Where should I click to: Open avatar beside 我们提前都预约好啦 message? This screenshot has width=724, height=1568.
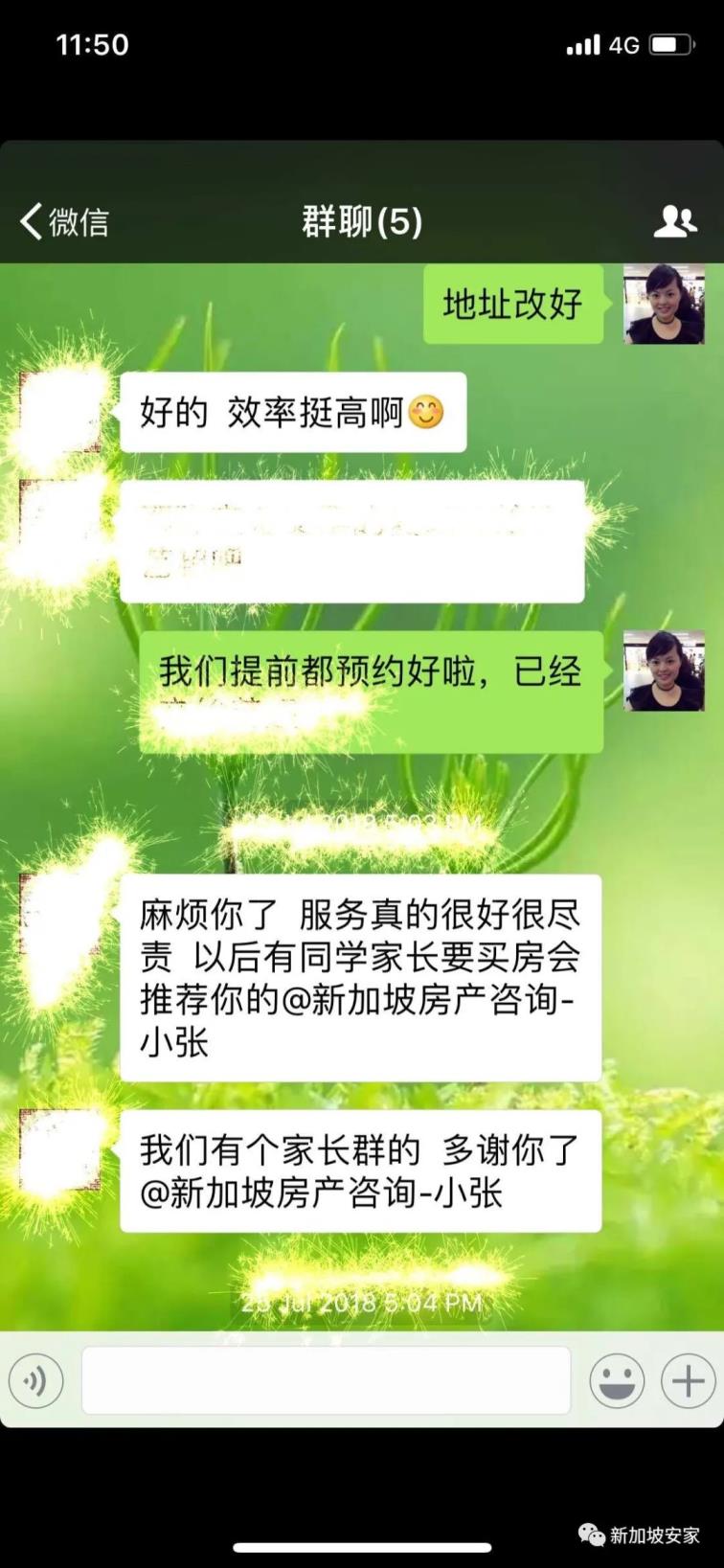tap(664, 670)
